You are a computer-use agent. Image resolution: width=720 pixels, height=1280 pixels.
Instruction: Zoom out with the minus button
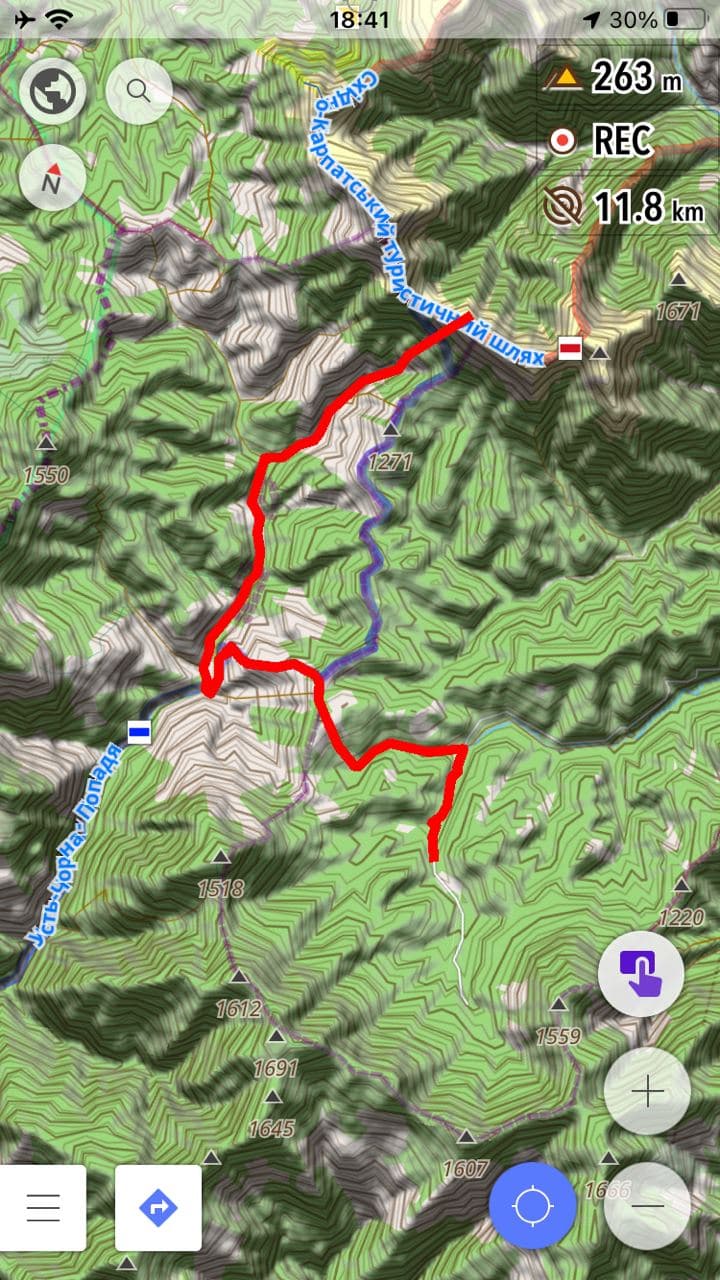pyautogui.click(x=647, y=1206)
